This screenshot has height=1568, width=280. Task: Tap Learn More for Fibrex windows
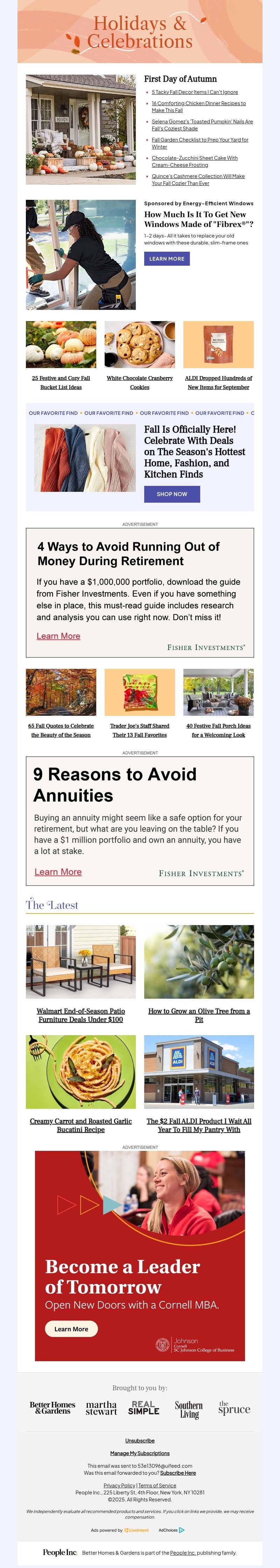166,259
